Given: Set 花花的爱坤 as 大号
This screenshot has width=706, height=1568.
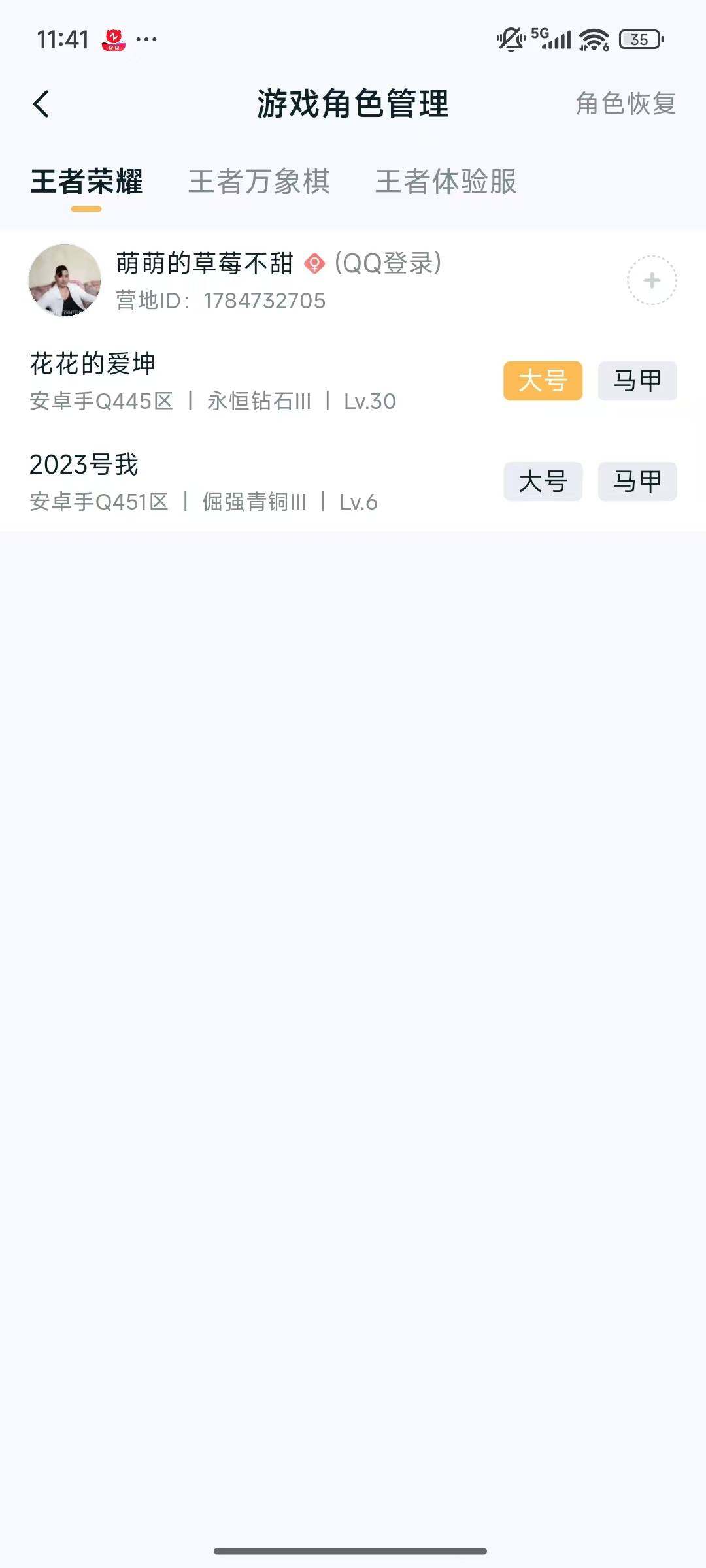Looking at the screenshot, I should [544, 381].
